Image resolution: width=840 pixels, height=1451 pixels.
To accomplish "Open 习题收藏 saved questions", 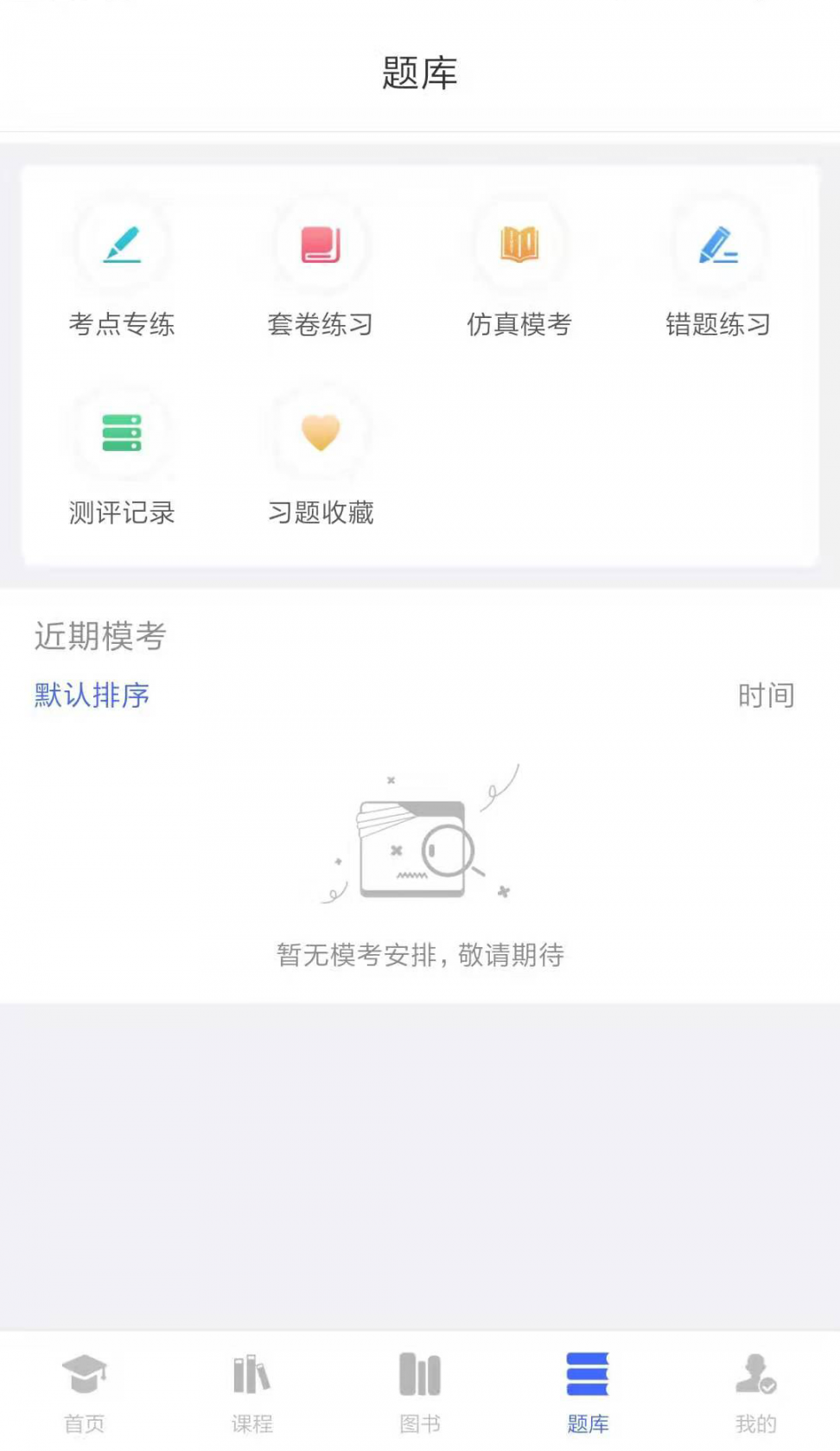I will 321,455.
